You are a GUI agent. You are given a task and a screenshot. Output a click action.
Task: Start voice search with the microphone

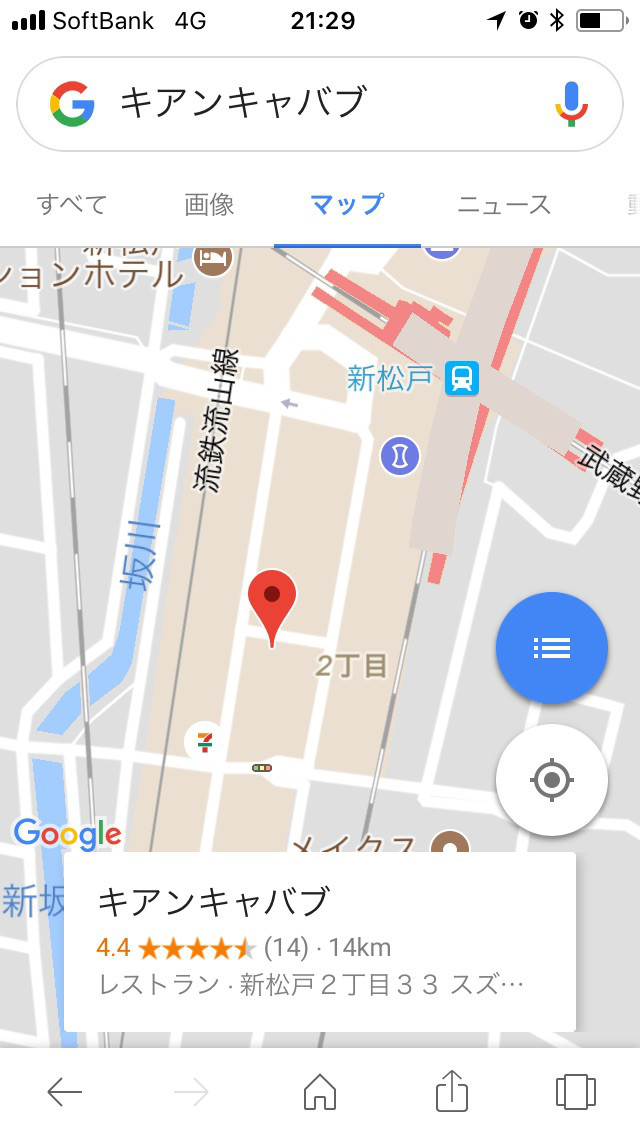[x=571, y=103]
